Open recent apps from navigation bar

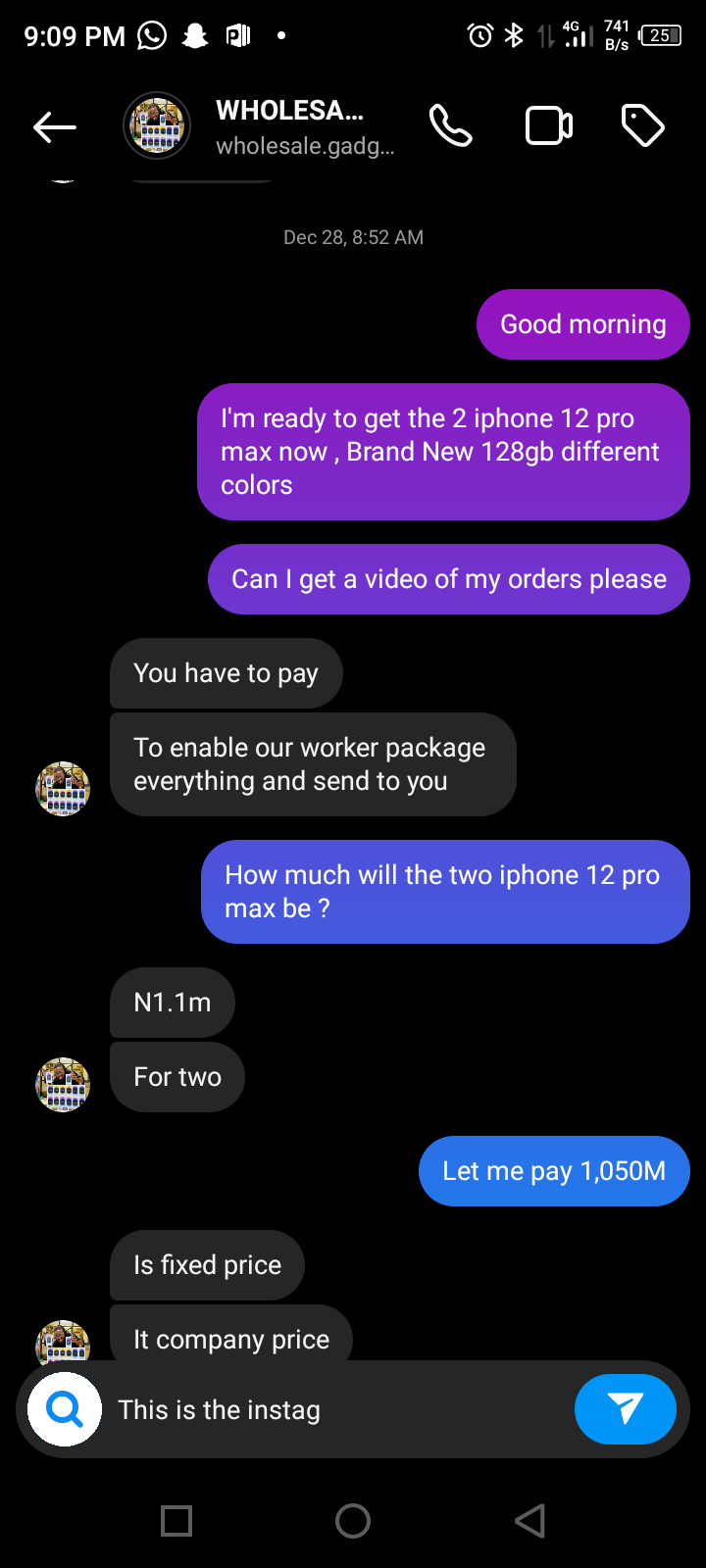point(176,1521)
